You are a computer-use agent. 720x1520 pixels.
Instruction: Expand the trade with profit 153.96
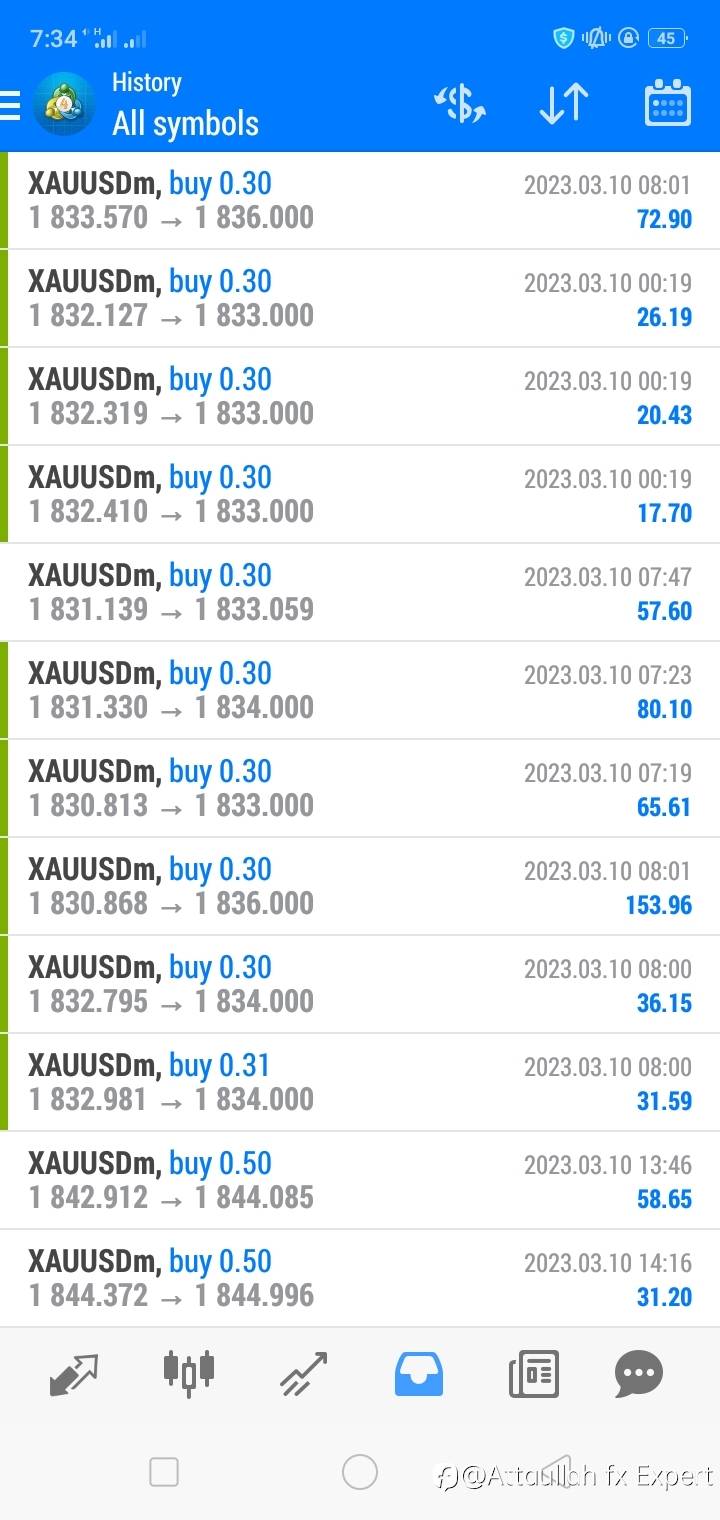click(360, 887)
